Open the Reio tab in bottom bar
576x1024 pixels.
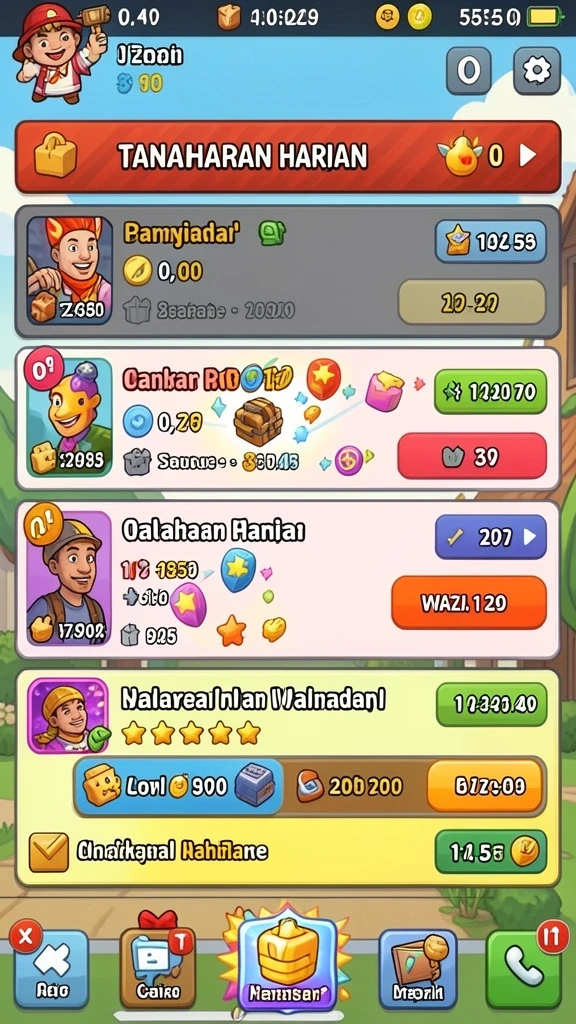click(x=52, y=970)
